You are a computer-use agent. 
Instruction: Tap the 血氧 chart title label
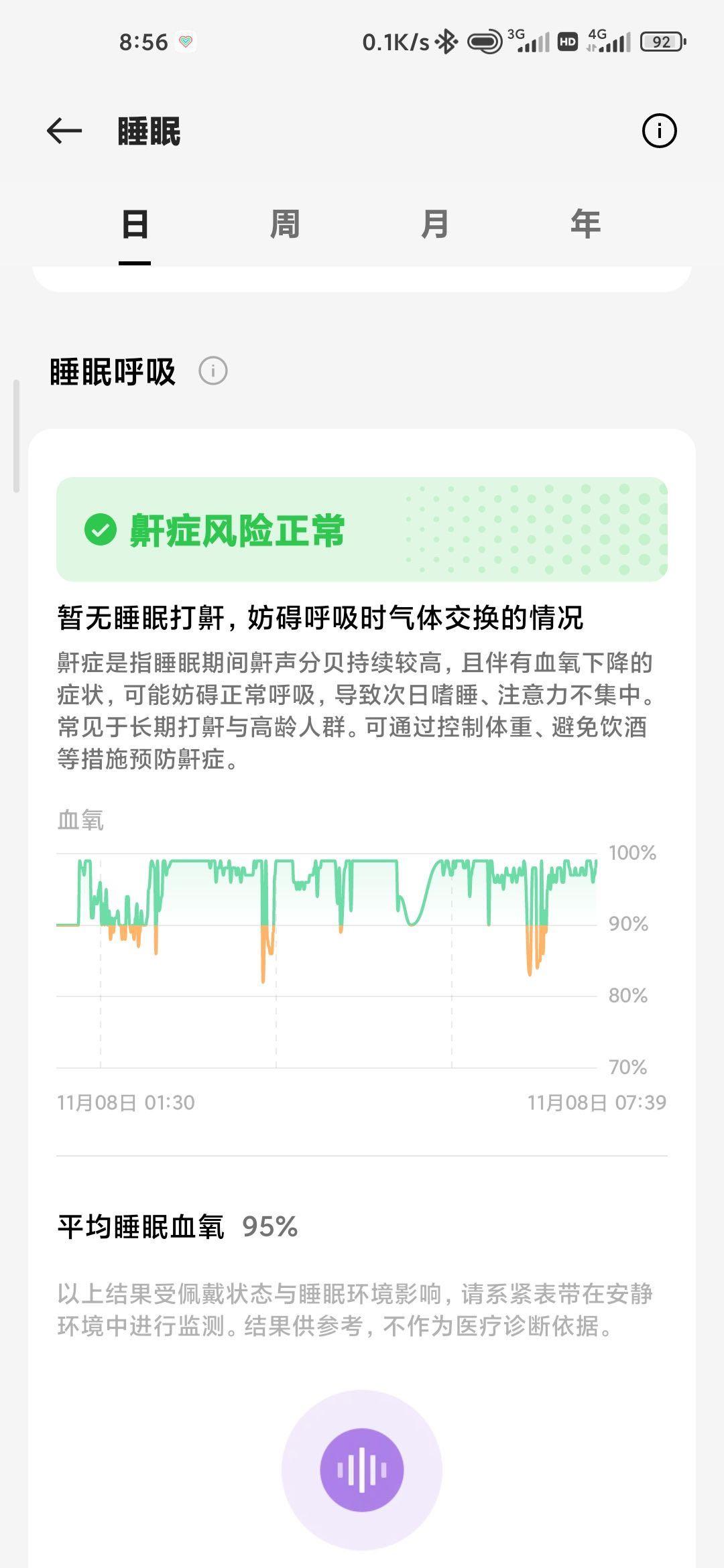click(x=80, y=819)
